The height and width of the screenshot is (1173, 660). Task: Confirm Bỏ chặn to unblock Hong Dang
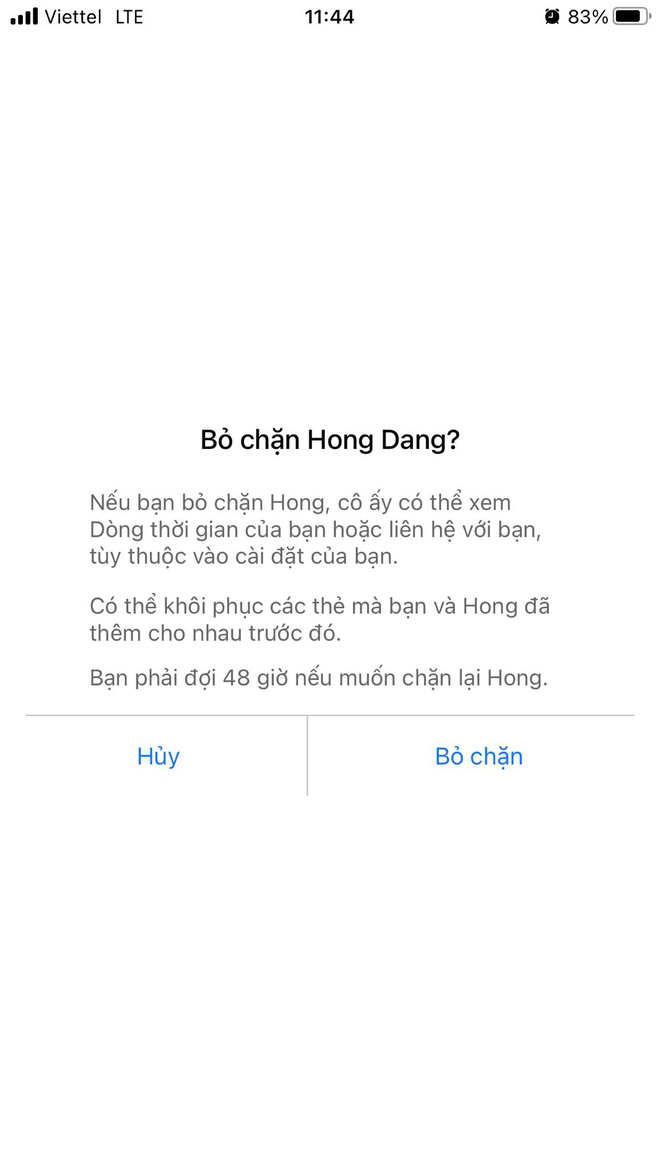click(479, 756)
